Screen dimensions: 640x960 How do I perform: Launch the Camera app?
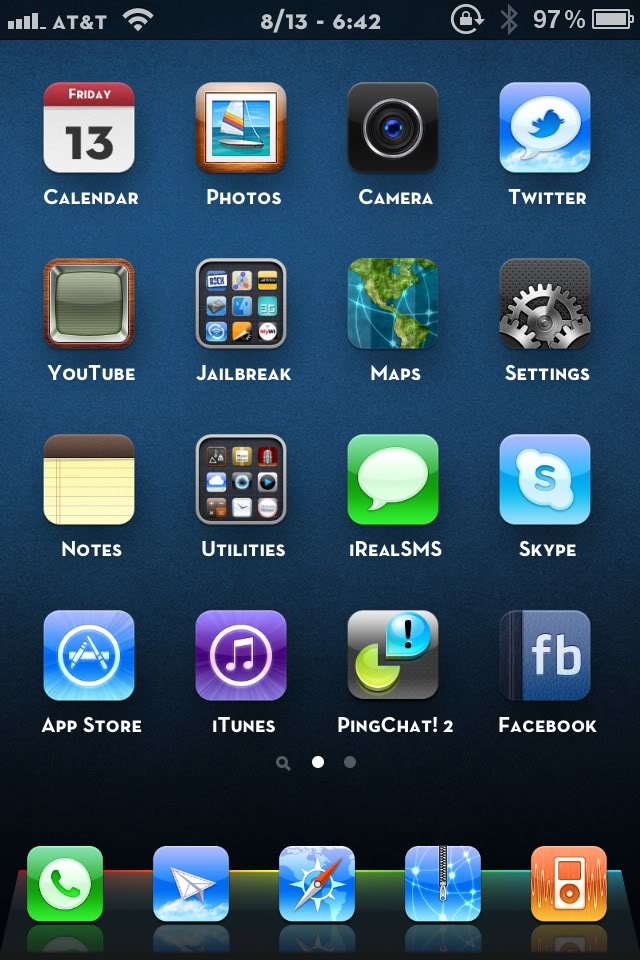coord(393,128)
